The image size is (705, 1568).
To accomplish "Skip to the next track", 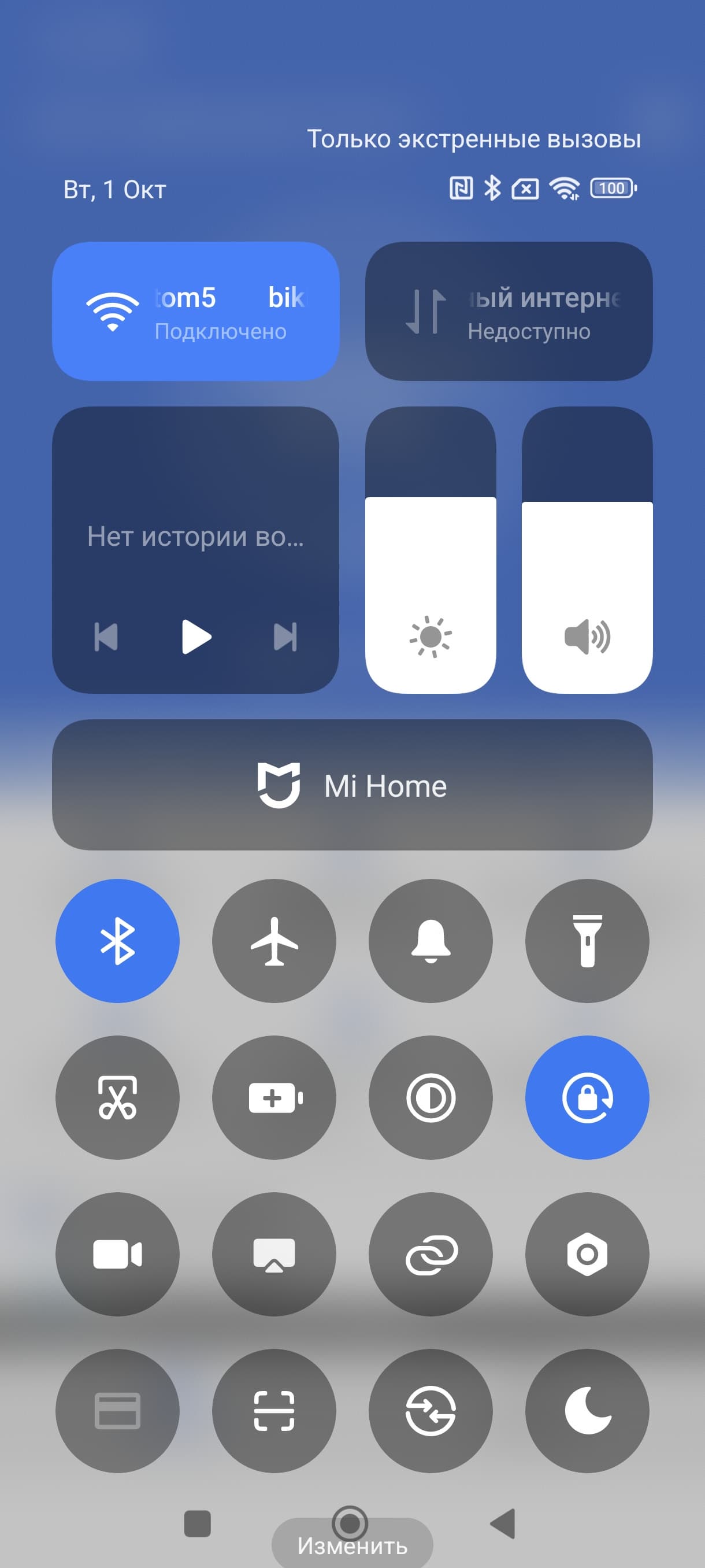I will 285,637.
